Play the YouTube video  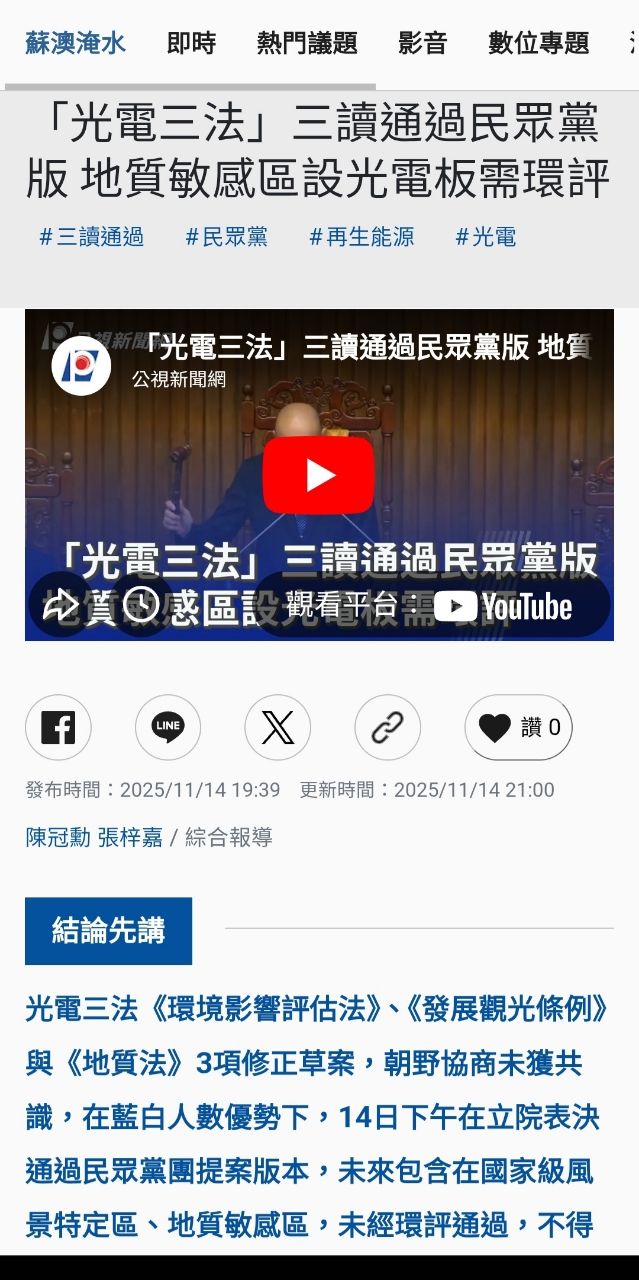coord(319,475)
